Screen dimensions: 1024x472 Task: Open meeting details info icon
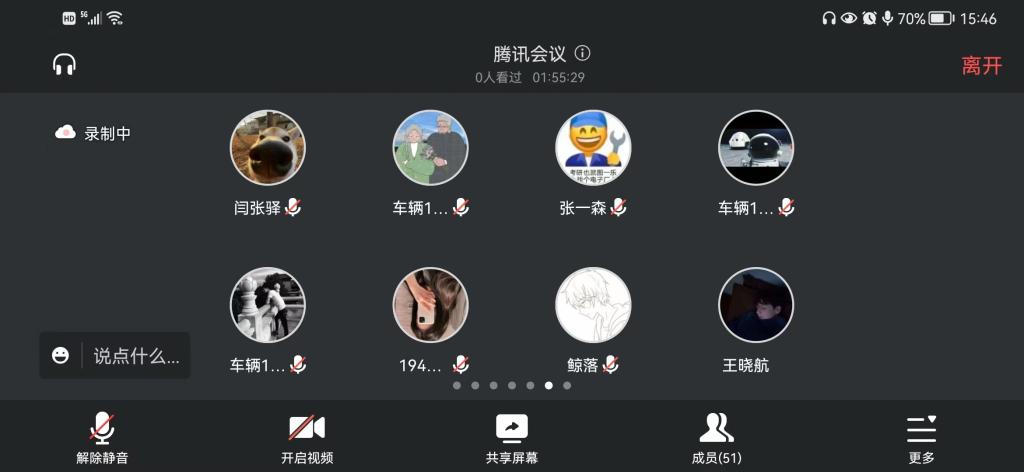point(583,54)
